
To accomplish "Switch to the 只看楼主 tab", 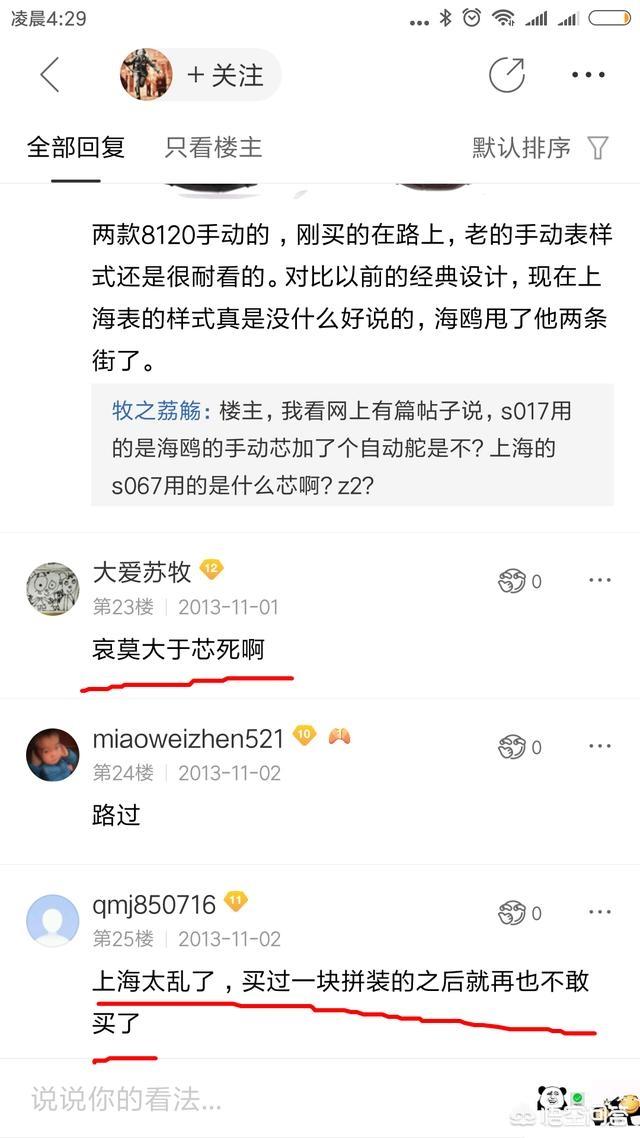I will click(213, 148).
